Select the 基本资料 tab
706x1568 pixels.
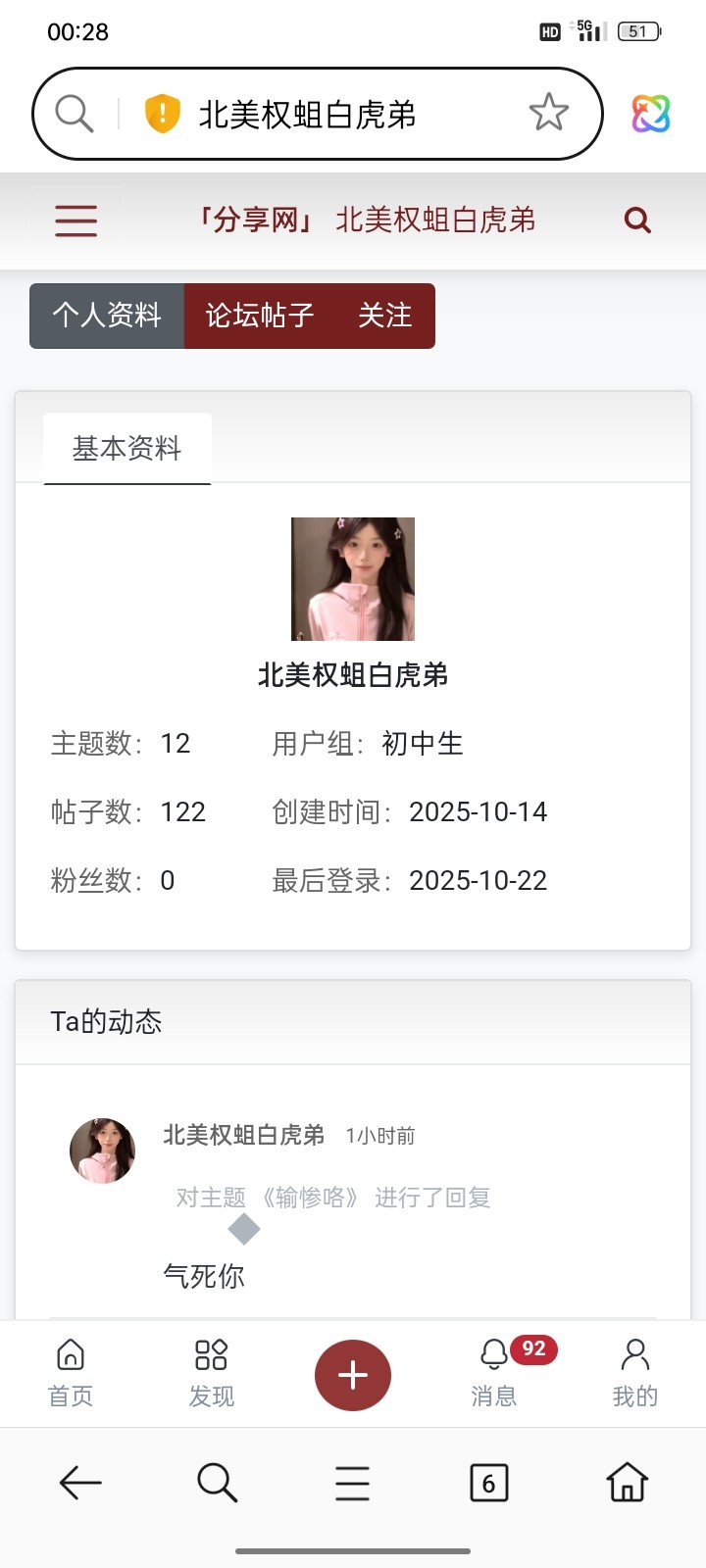127,449
